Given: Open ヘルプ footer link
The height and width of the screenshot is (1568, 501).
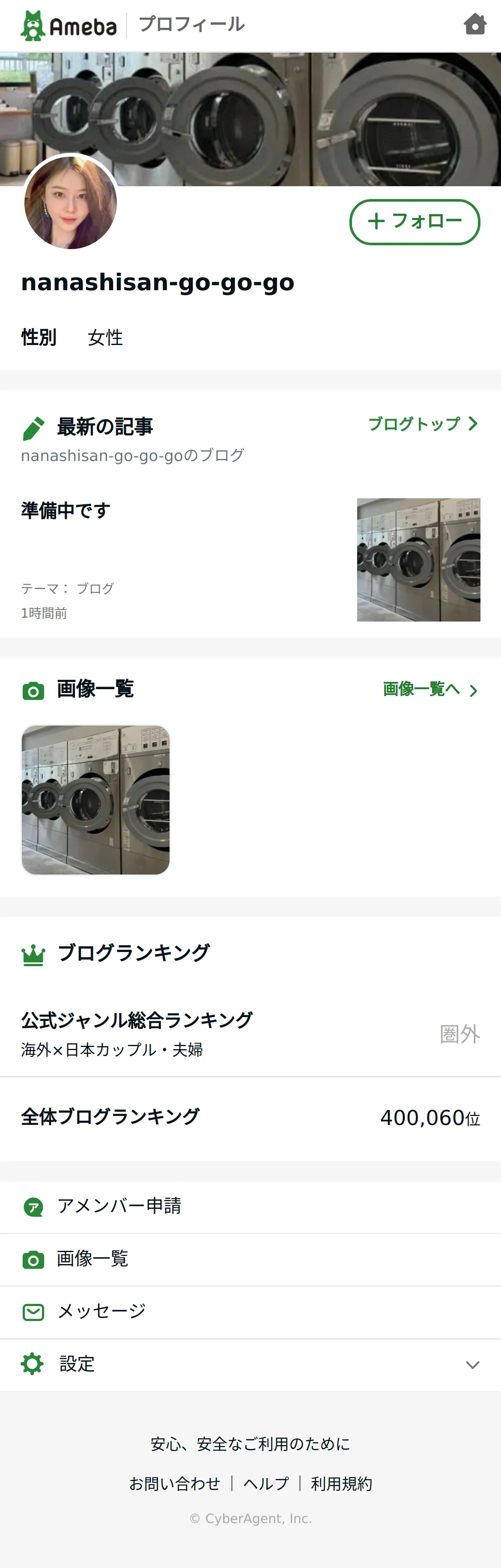Looking at the screenshot, I should pos(266,1483).
